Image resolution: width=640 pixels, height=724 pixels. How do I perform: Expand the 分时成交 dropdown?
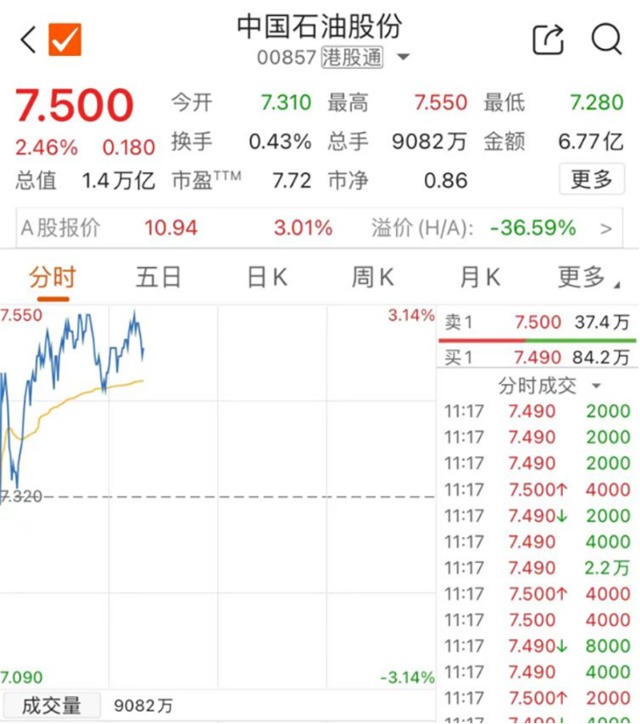click(550, 386)
